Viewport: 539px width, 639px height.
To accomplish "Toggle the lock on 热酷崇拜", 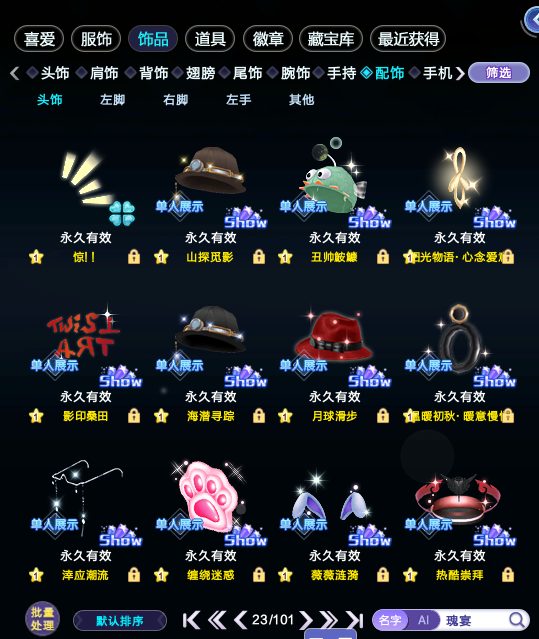I will pyautogui.click(x=508, y=575).
